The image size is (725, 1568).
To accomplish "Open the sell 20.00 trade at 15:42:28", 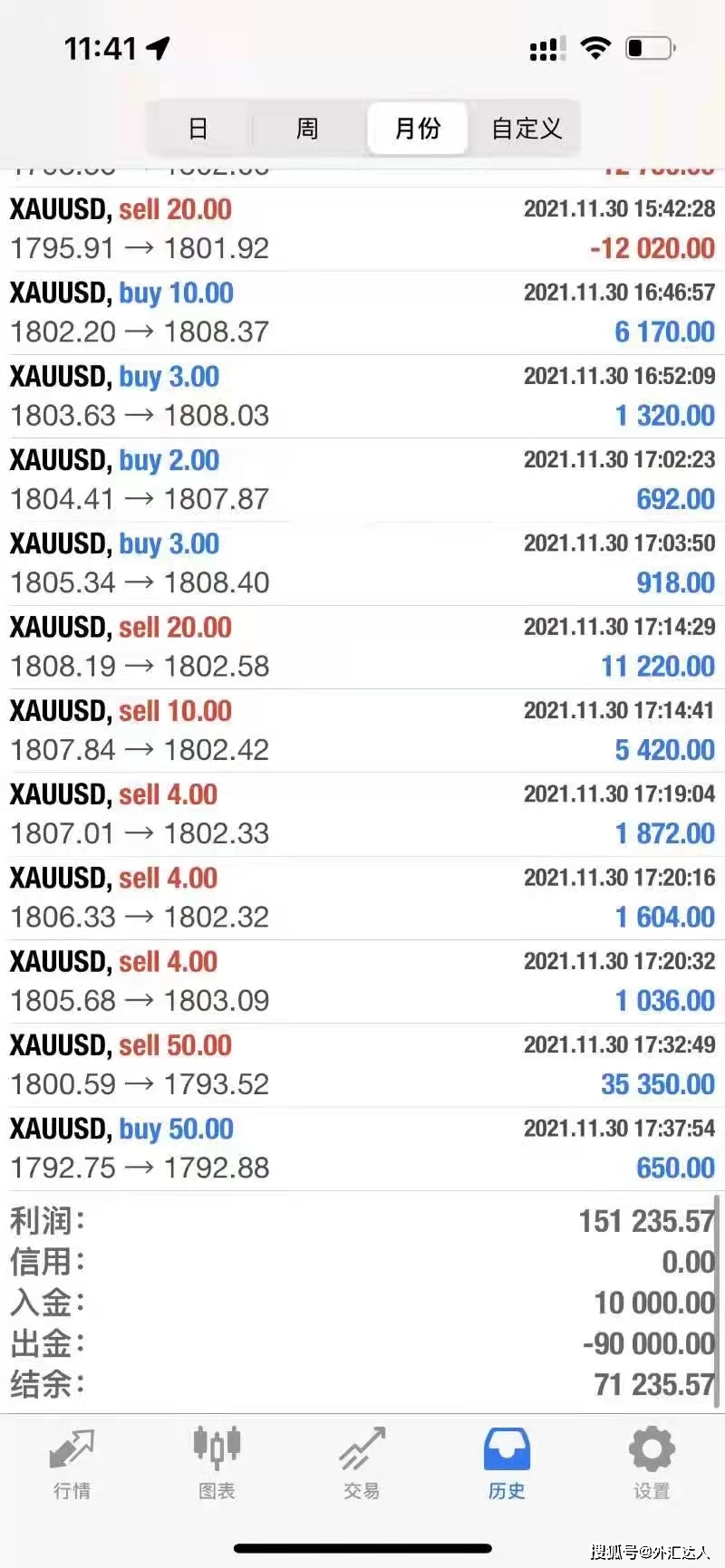I will (362, 228).
